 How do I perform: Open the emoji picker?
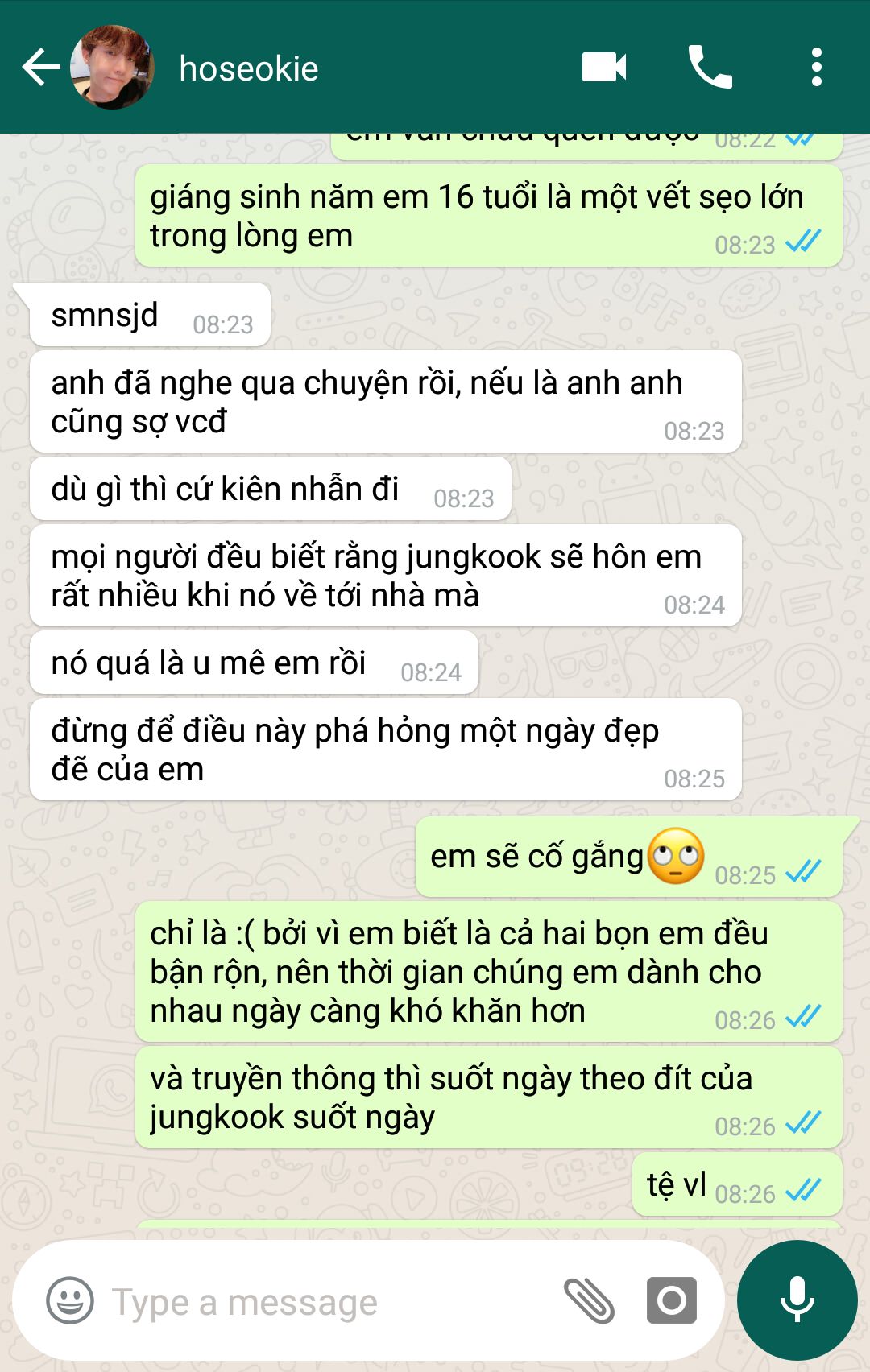point(70,1300)
